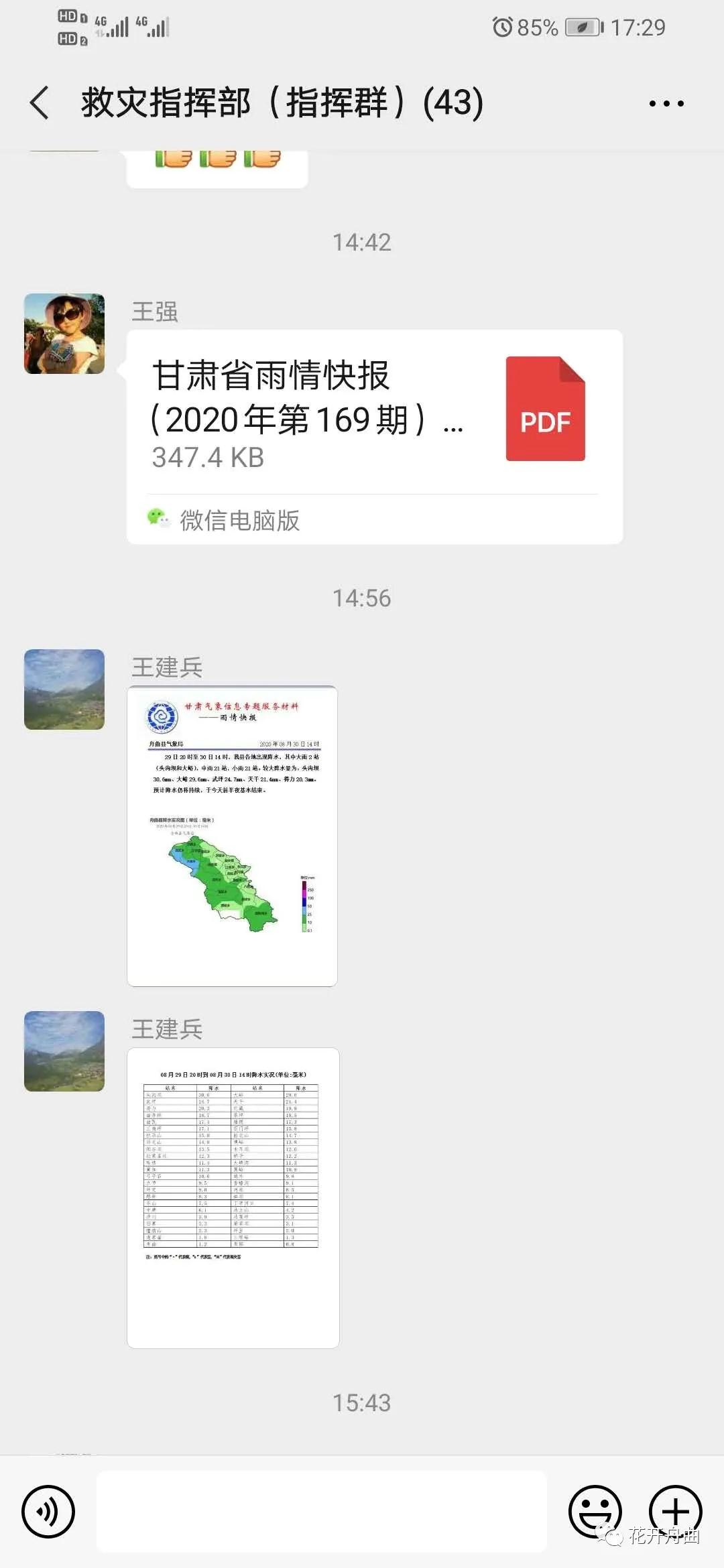
Task: View the rainfall map image from 王建兵
Action: [232, 836]
